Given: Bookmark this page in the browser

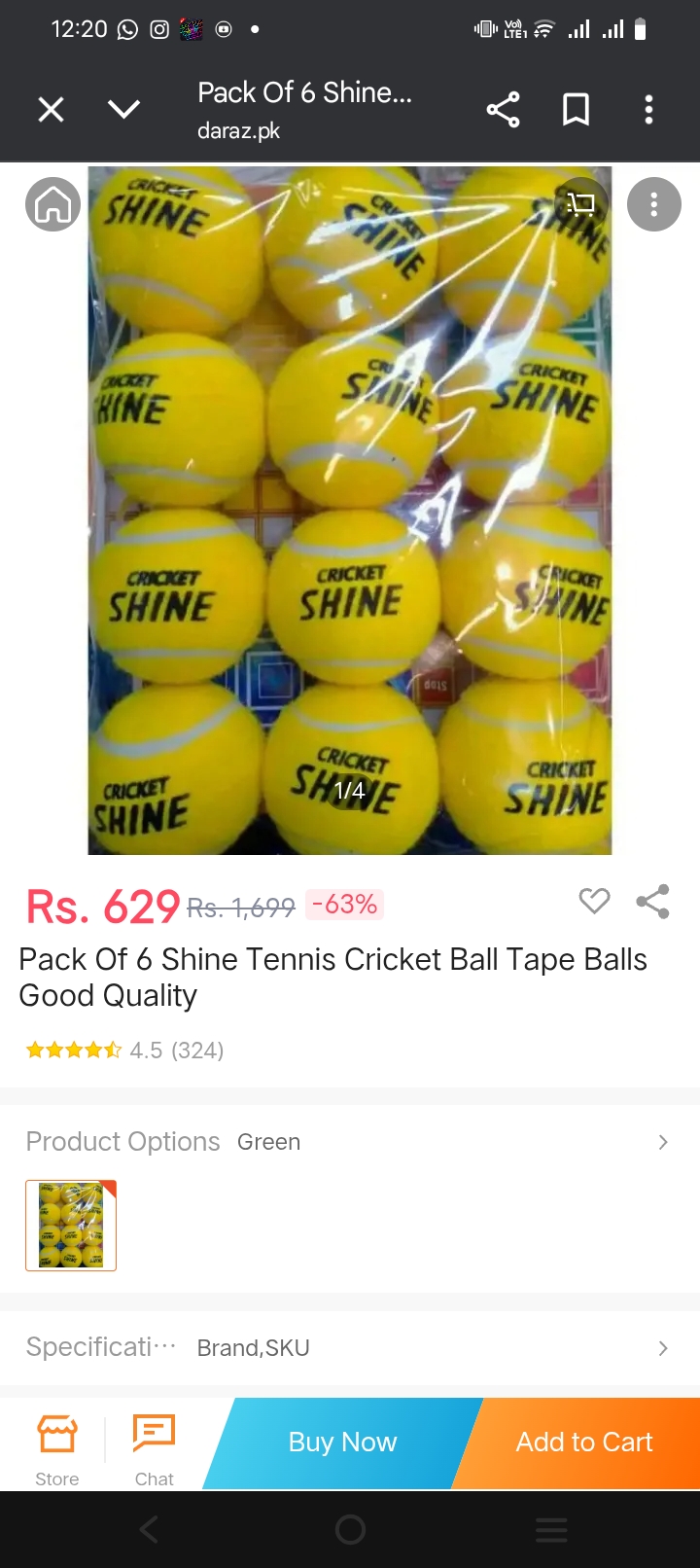Looking at the screenshot, I should click(x=577, y=109).
